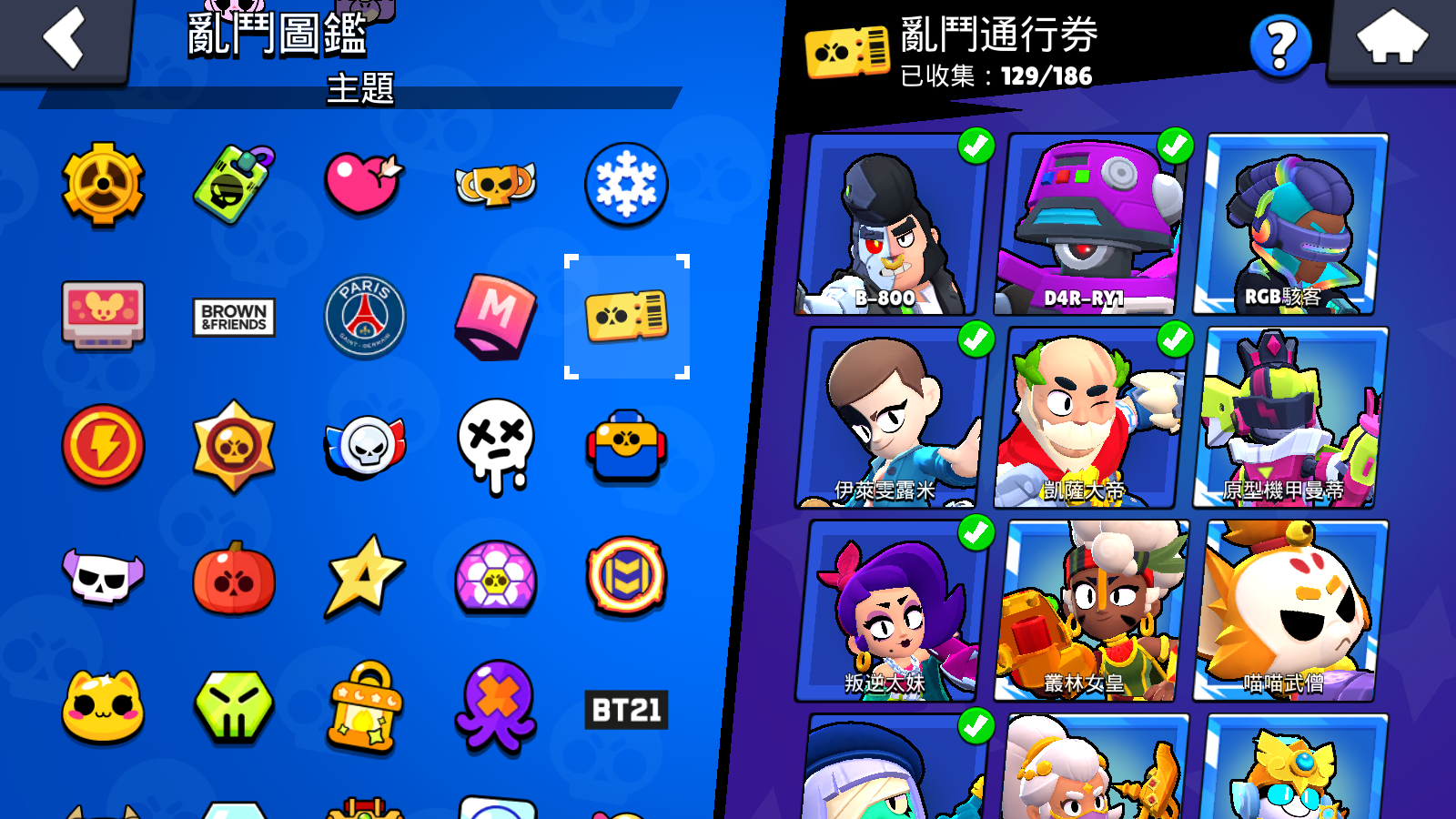Open the 喵喵武僧 skin card

[1290, 612]
